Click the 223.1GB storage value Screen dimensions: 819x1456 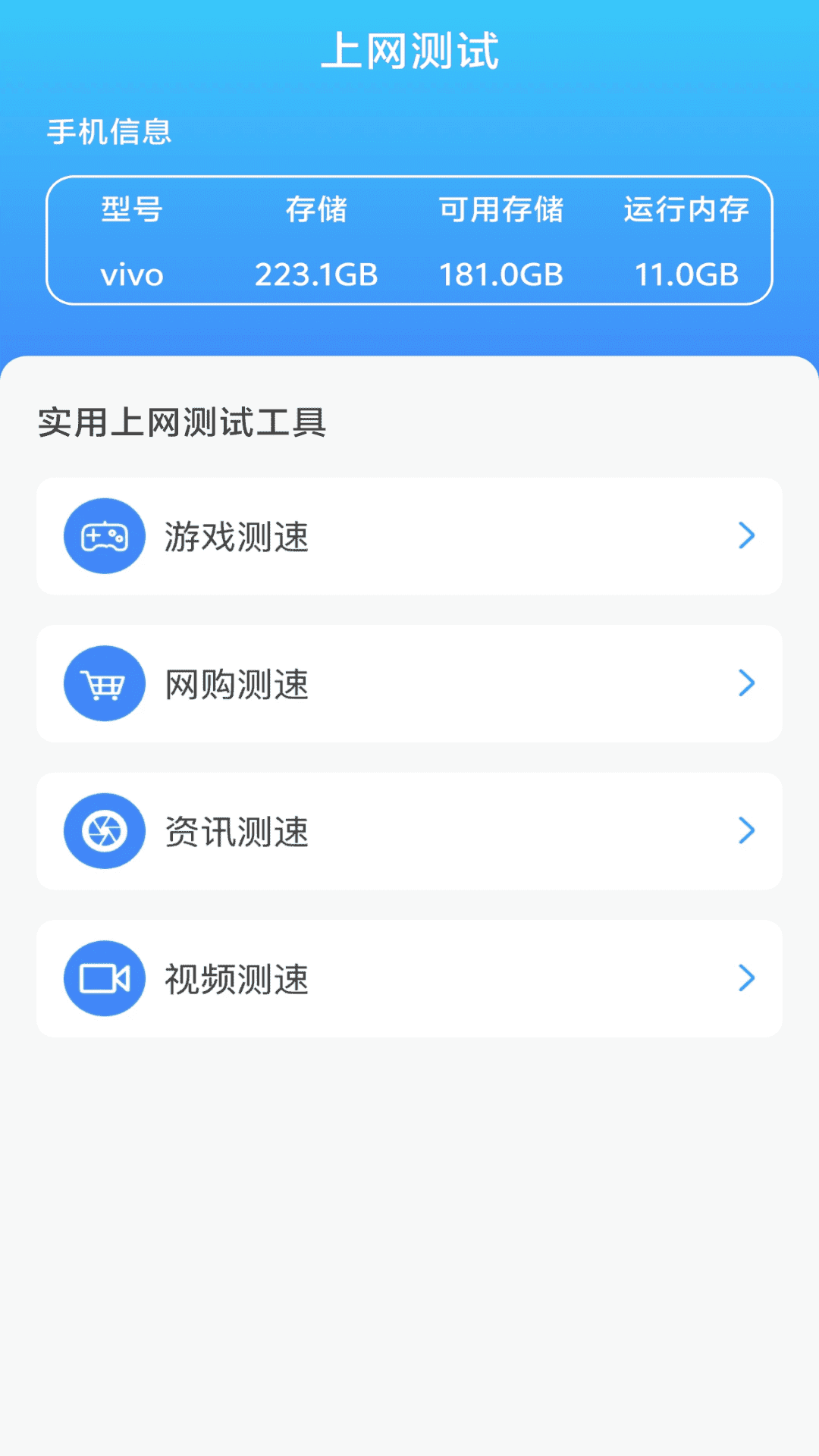(316, 275)
